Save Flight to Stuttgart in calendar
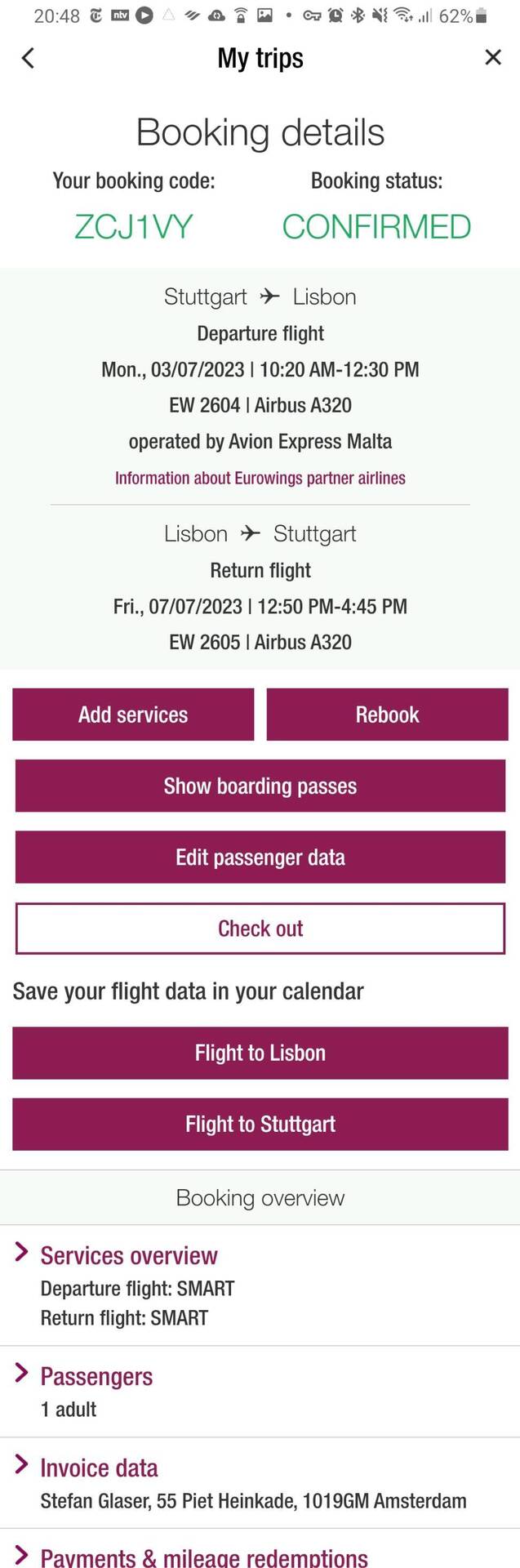Image resolution: width=520 pixels, height=1568 pixels. 260,1124
